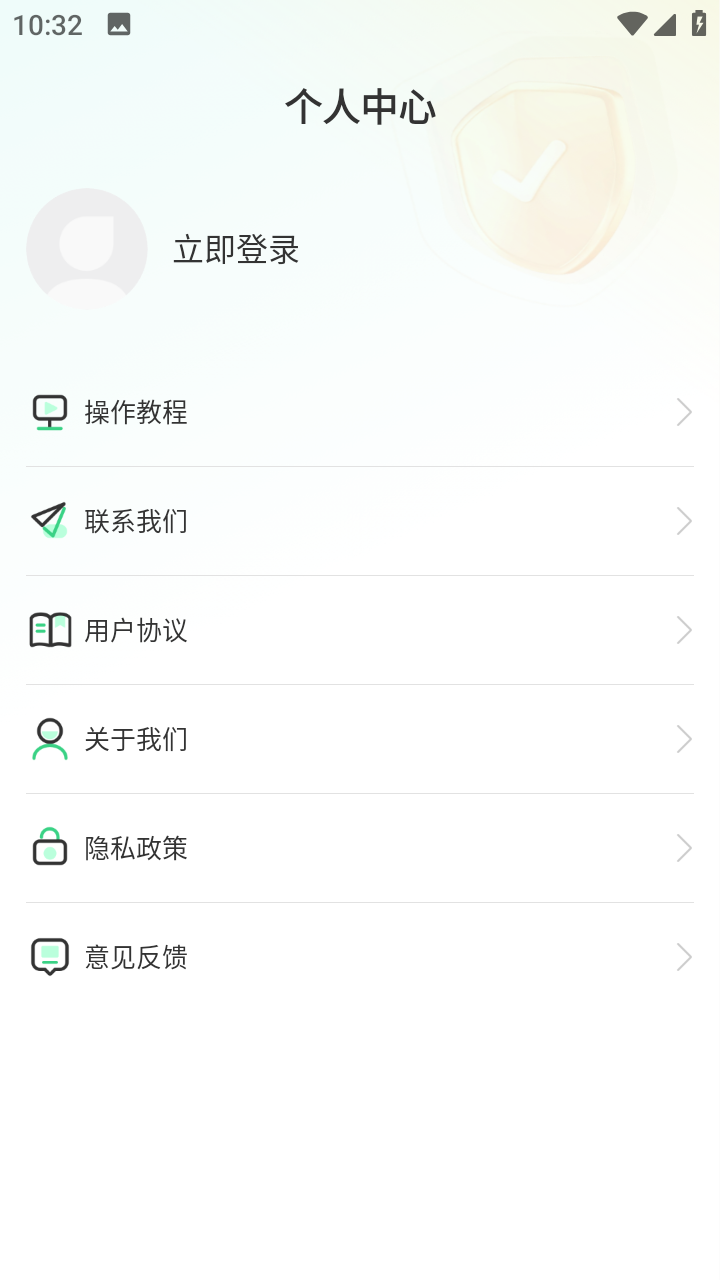Viewport: 720px width, 1280px height.
Task: View the 隐私政策 privacy policy
Action: (136, 848)
